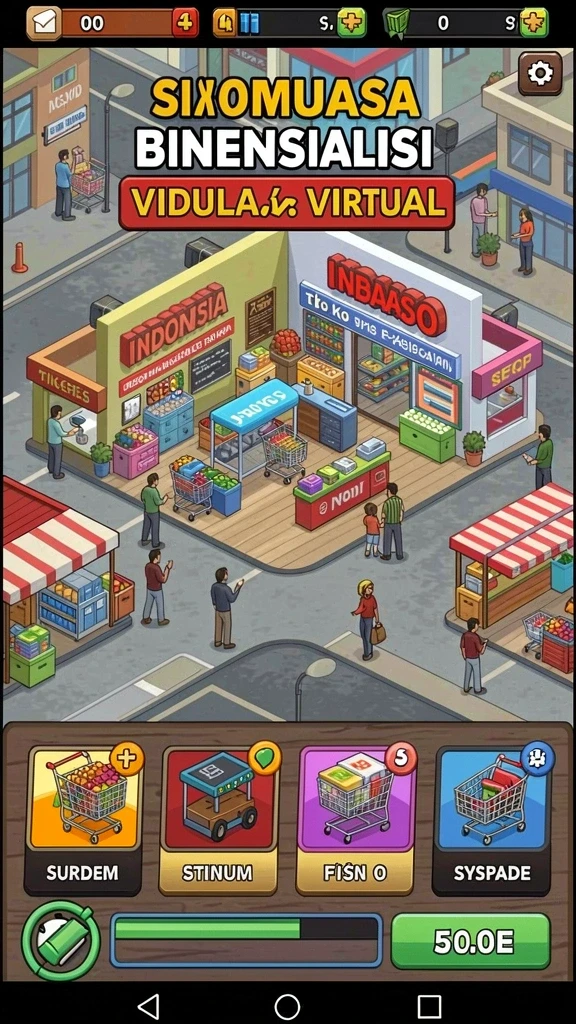
Task: Go back with the system back button
Action: pyautogui.click(x=148, y=1006)
